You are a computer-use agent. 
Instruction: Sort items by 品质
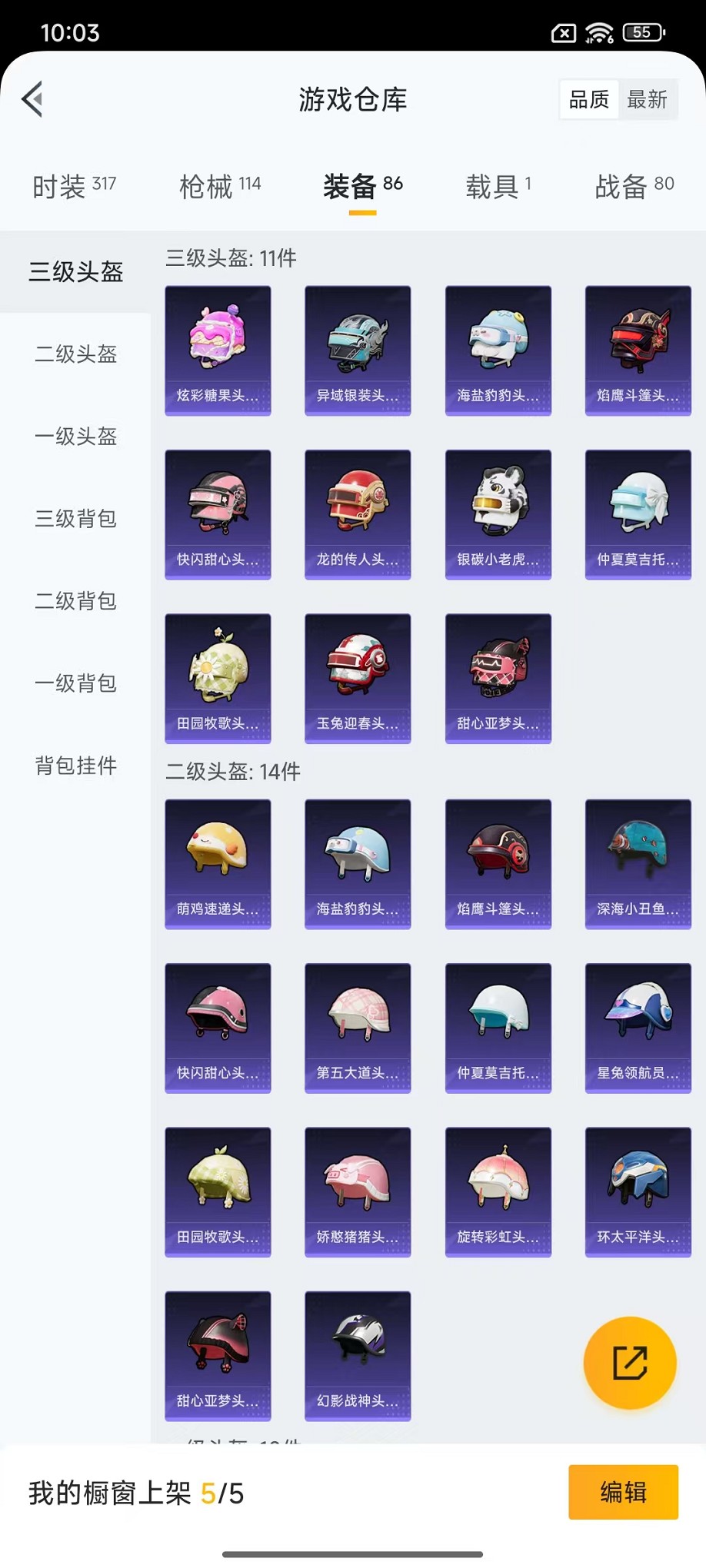589,99
